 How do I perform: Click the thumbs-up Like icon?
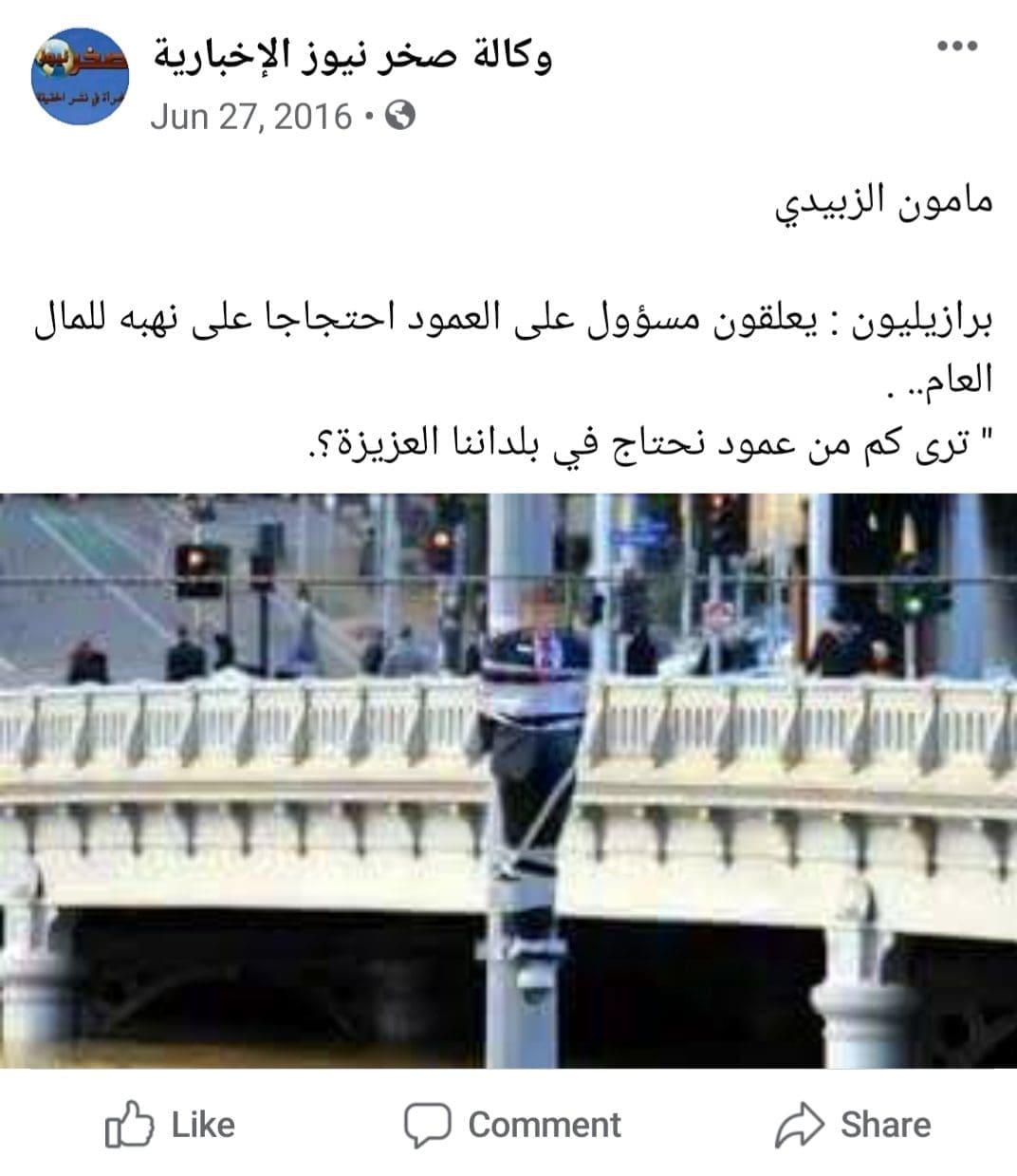[131, 1126]
